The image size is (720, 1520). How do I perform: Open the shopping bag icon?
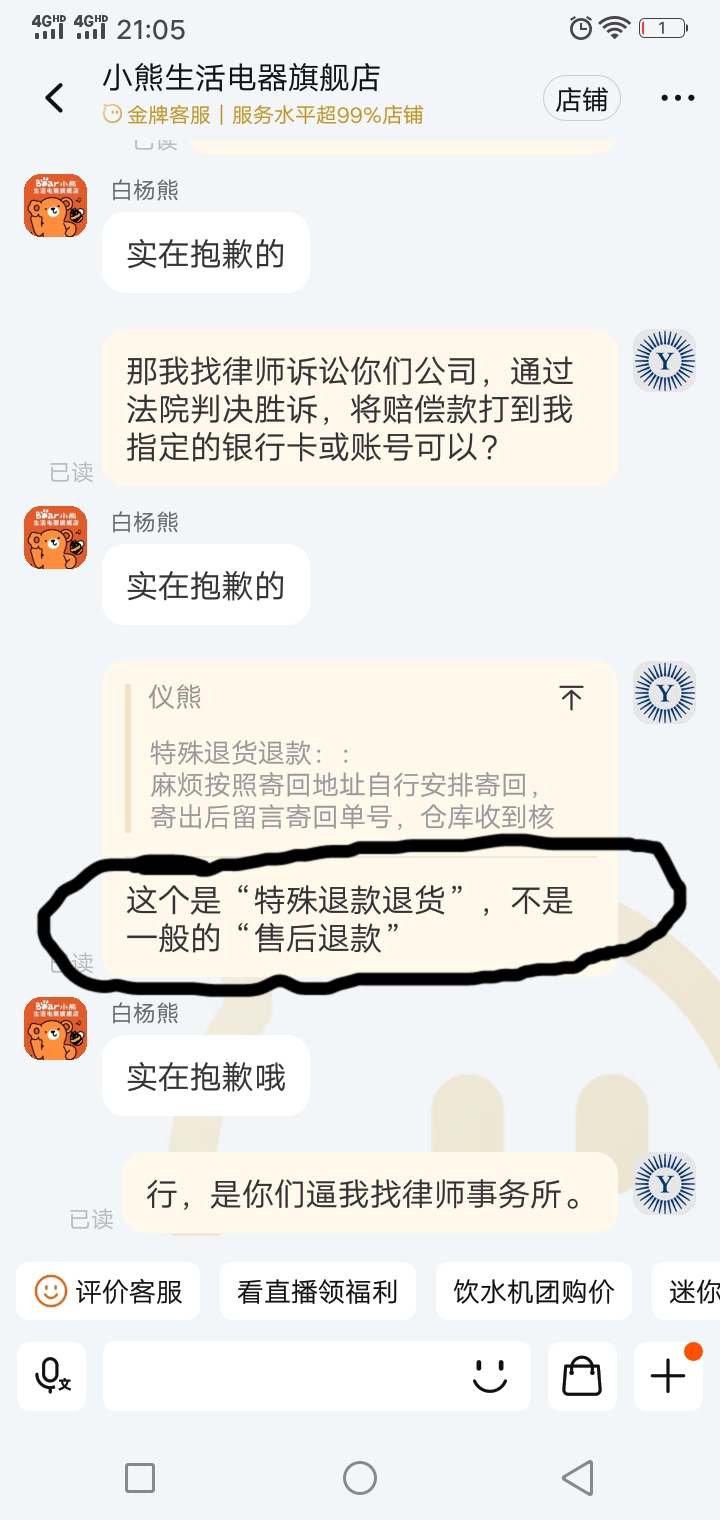click(581, 1377)
